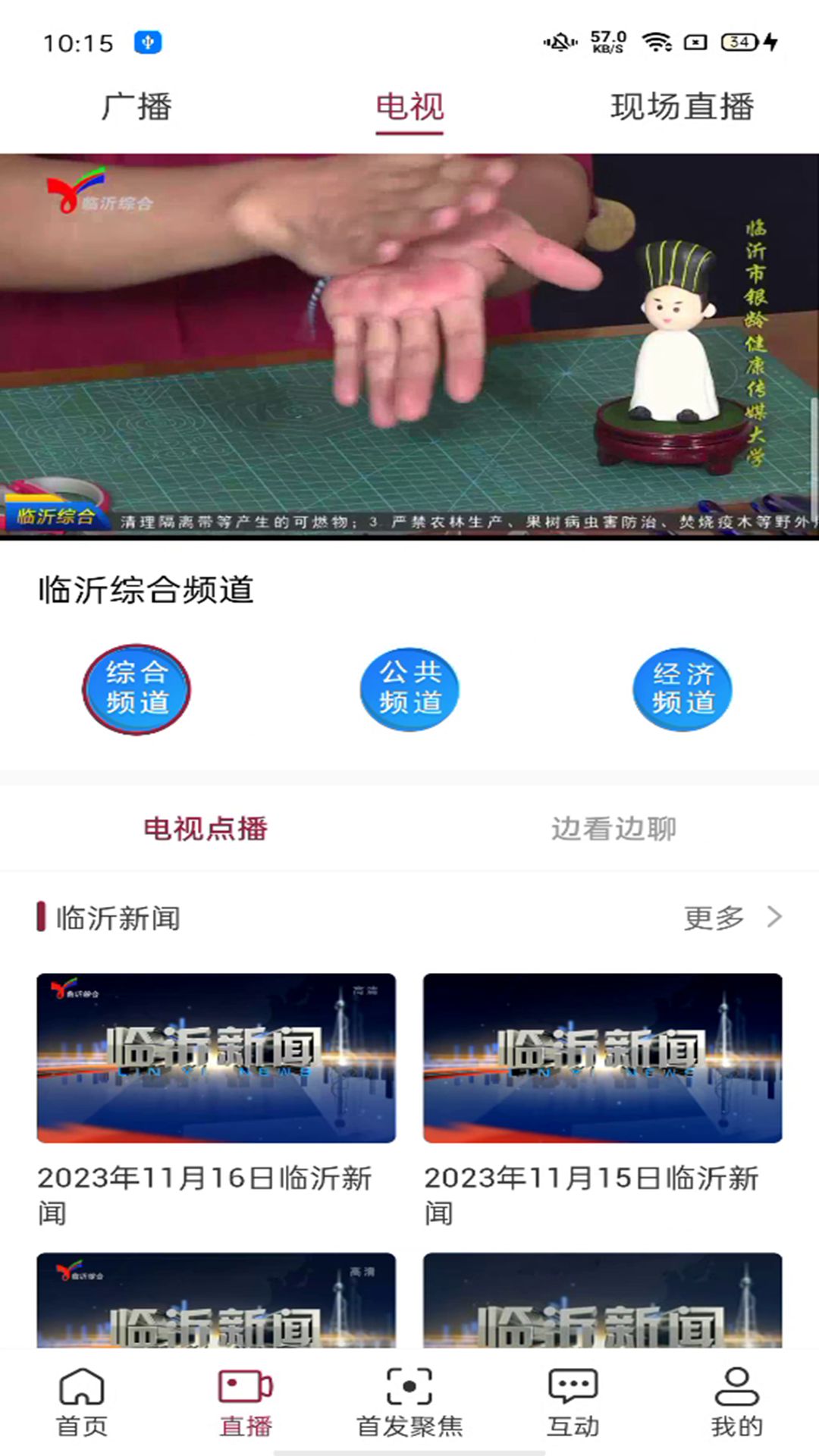Open 更多 for 临沂新闻
Screen dimensions: 819x1456
click(732, 918)
